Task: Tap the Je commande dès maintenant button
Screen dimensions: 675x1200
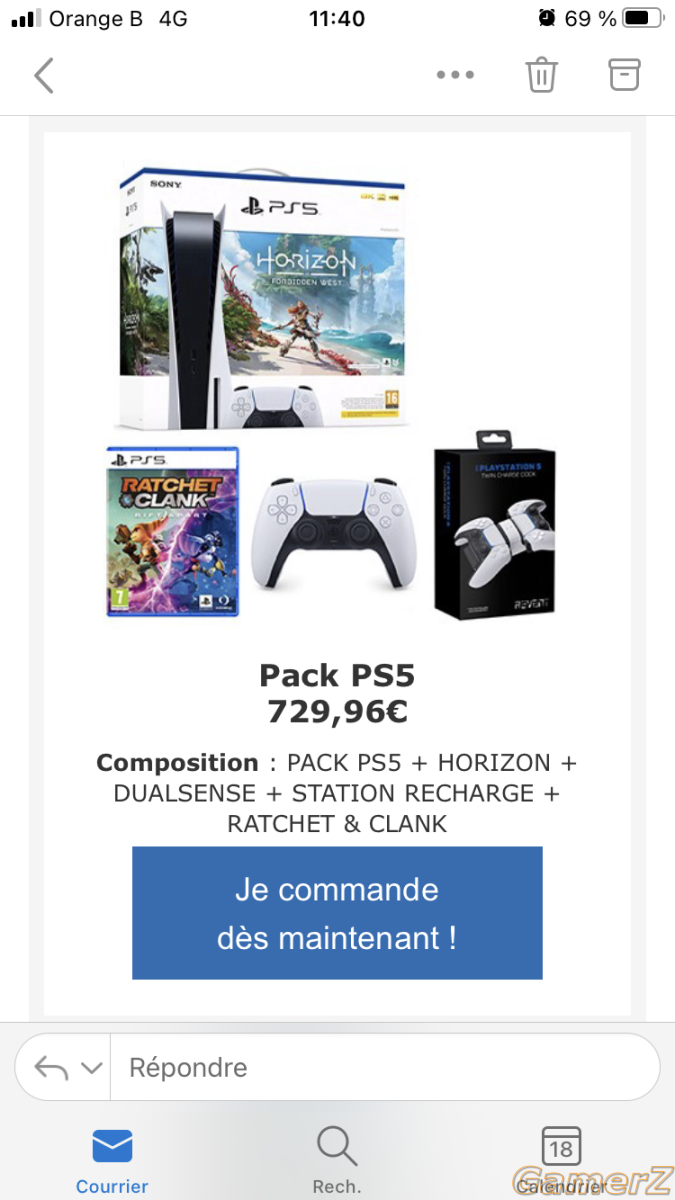Action: pos(337,913)
